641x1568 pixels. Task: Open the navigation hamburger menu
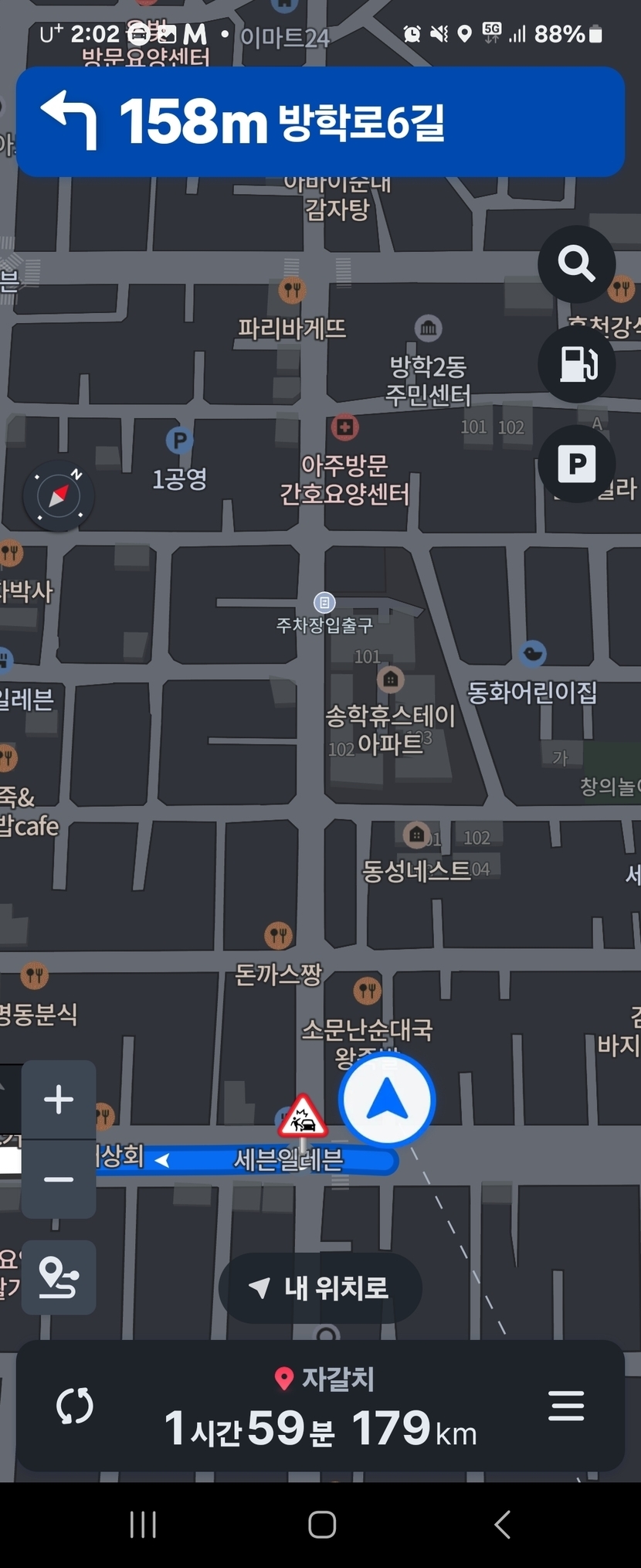click(566, 1406)
